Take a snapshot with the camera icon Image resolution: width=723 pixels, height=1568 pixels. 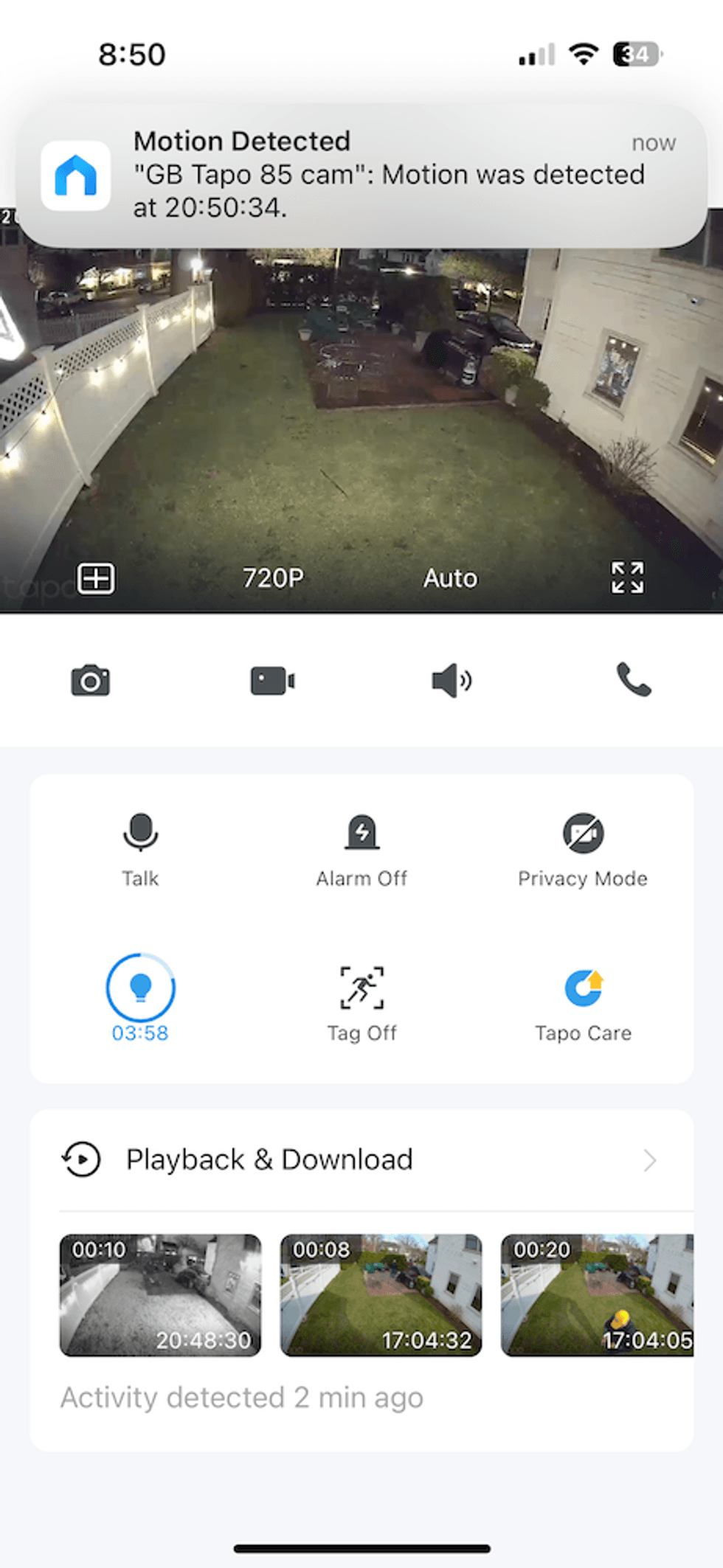pos(89,681)
